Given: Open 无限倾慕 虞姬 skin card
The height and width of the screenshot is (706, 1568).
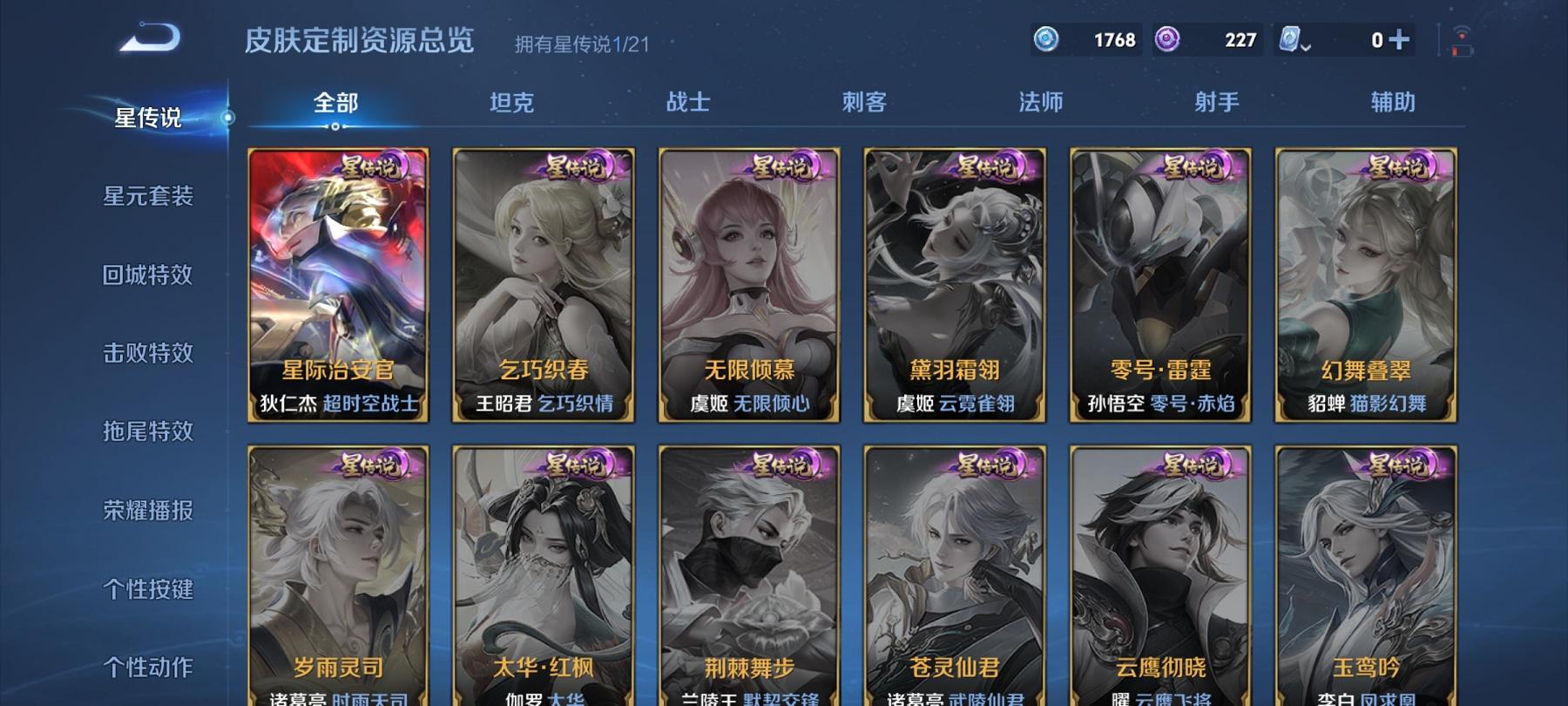Looking at the screenshot, I should click(749, 285).
